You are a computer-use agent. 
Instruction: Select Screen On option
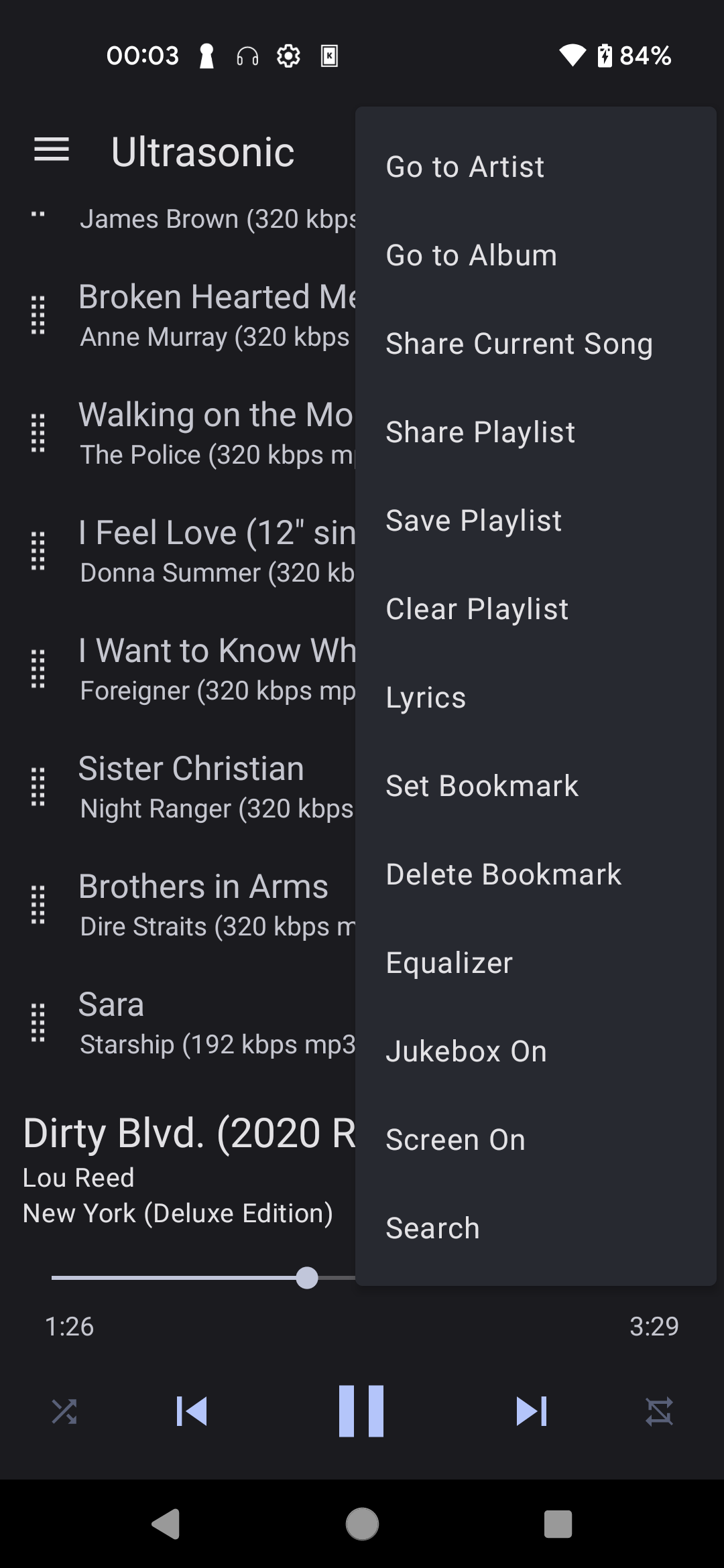(536, 1140)
